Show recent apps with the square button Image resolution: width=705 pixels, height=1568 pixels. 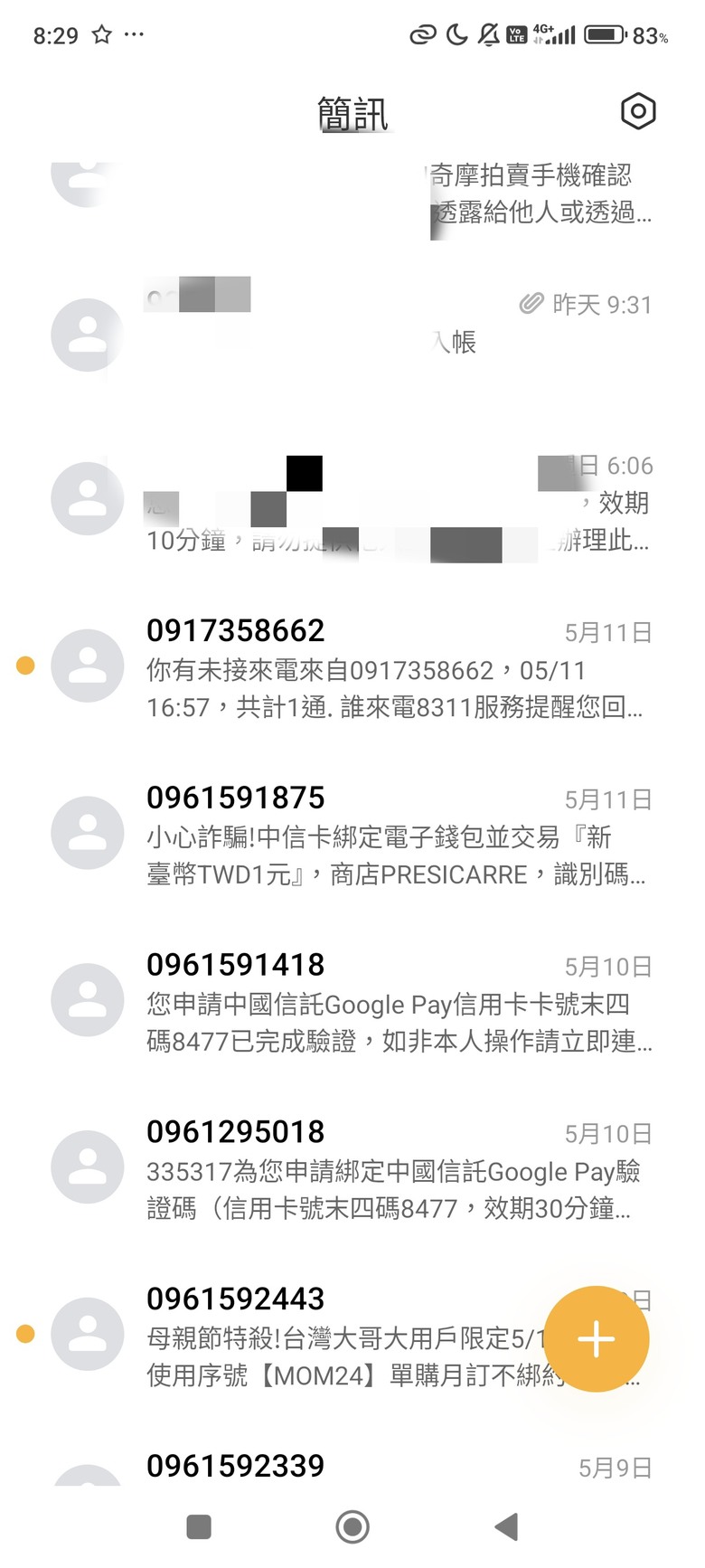(x=199, y=1526)
